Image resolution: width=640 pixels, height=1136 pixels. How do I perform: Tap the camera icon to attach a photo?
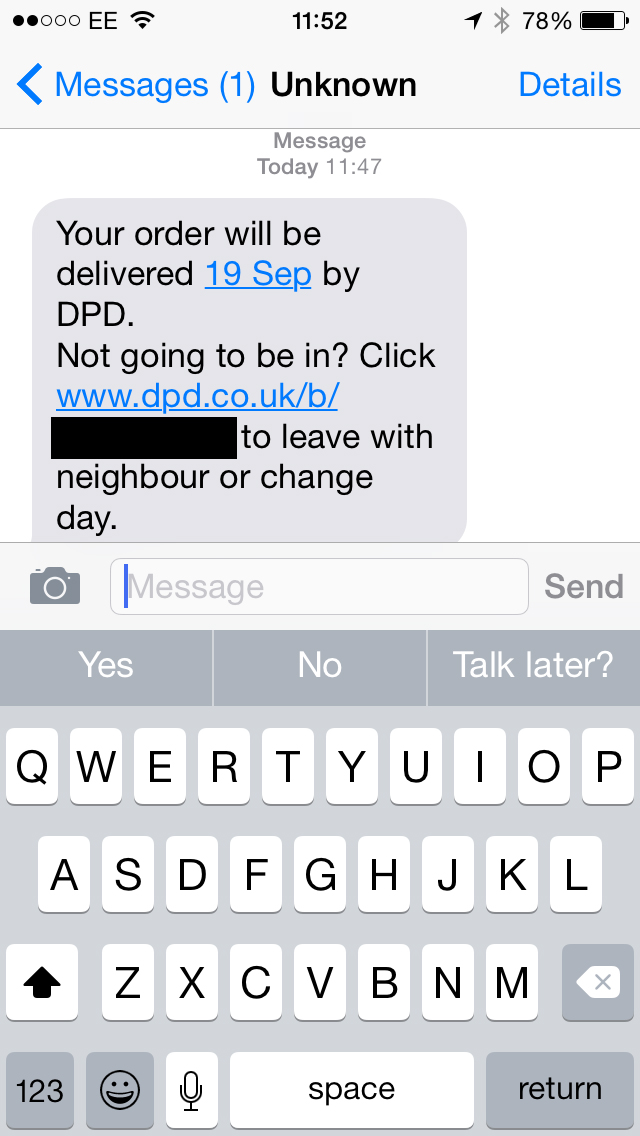(55, 586)
